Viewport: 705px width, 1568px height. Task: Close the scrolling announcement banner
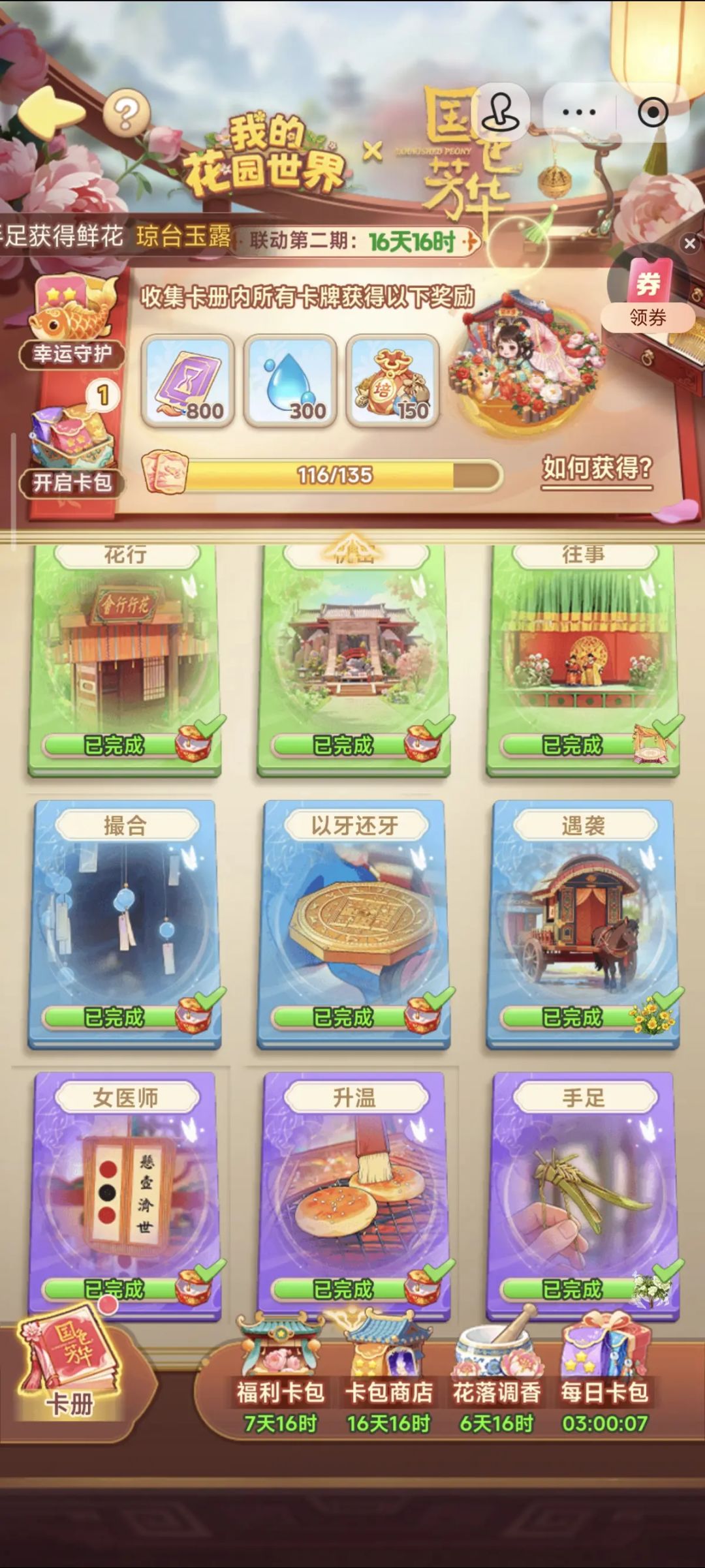pyautogui.click(x=690, y=243)
